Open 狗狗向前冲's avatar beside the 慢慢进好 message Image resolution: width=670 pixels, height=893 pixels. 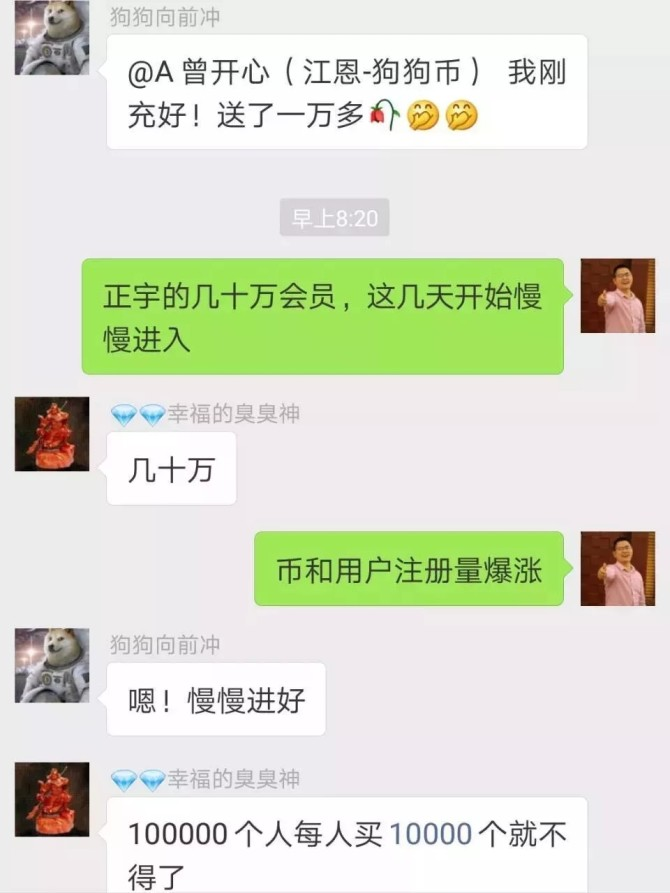51,665
